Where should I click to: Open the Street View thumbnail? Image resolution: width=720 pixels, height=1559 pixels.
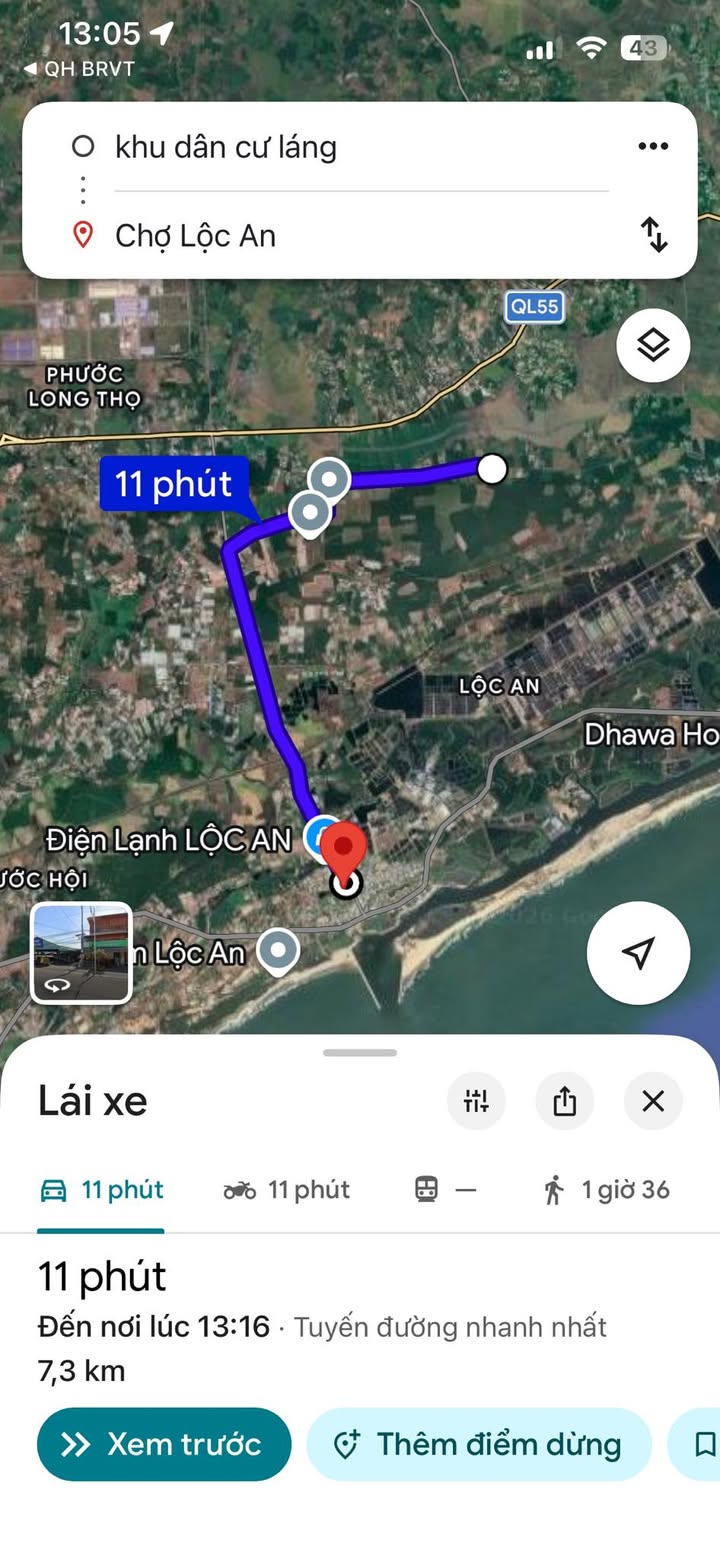point(81,953)
